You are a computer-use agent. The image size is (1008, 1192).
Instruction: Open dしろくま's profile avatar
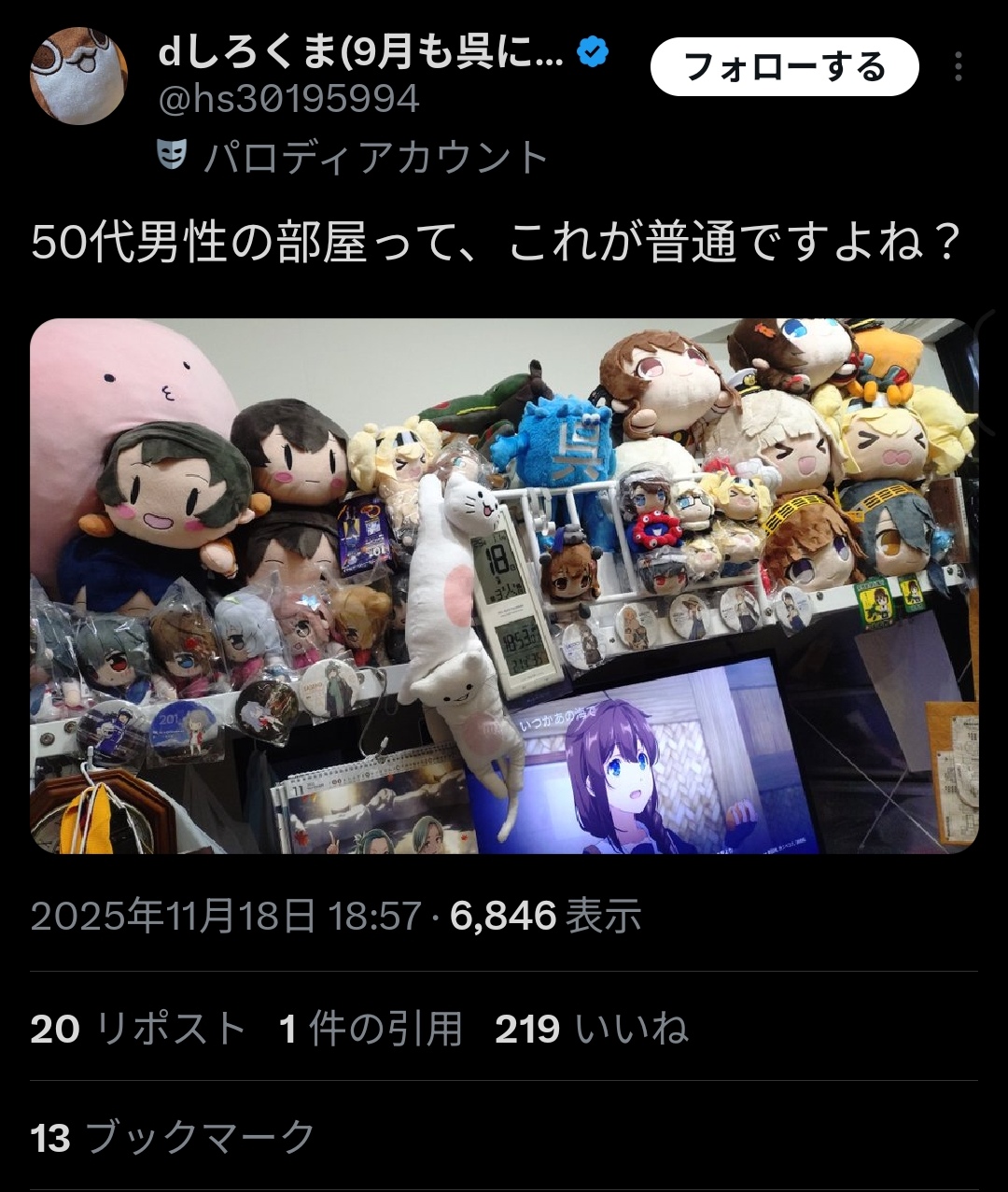pos(78,77)
